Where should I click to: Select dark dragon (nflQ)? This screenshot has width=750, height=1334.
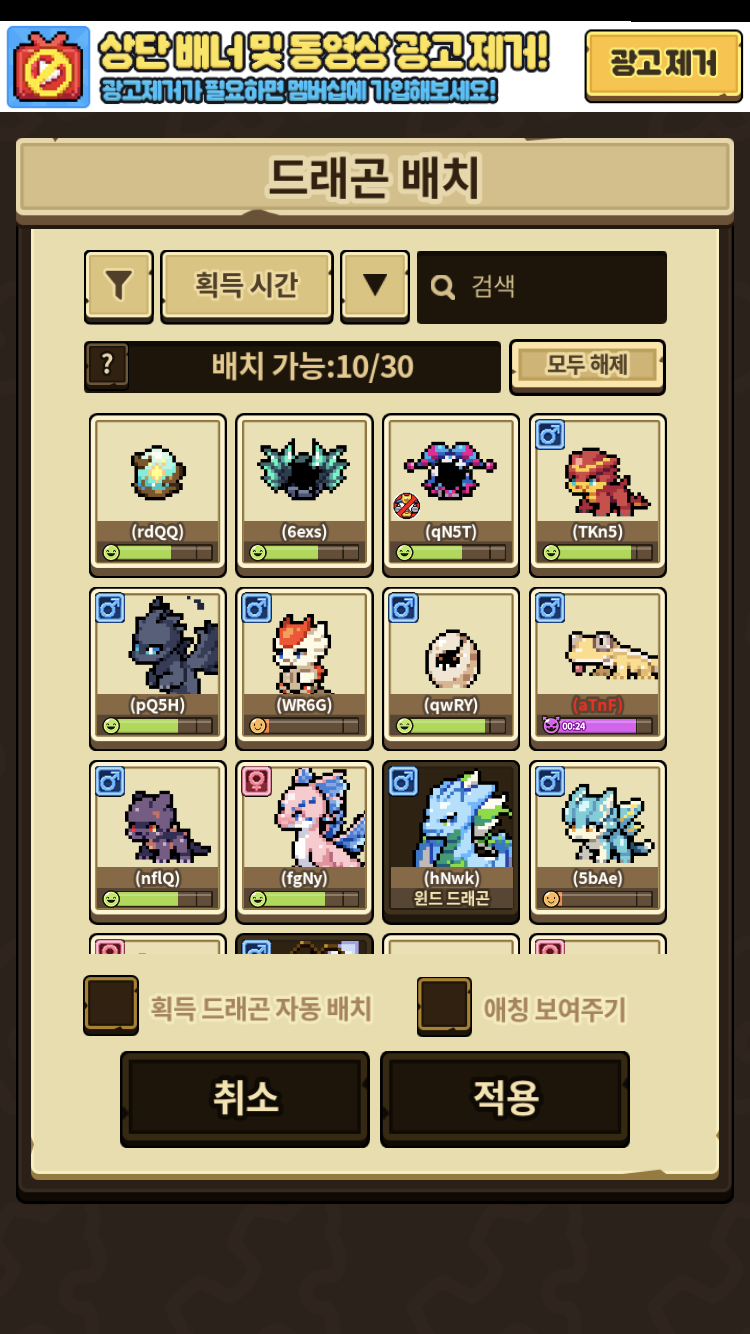coord(158,840)
